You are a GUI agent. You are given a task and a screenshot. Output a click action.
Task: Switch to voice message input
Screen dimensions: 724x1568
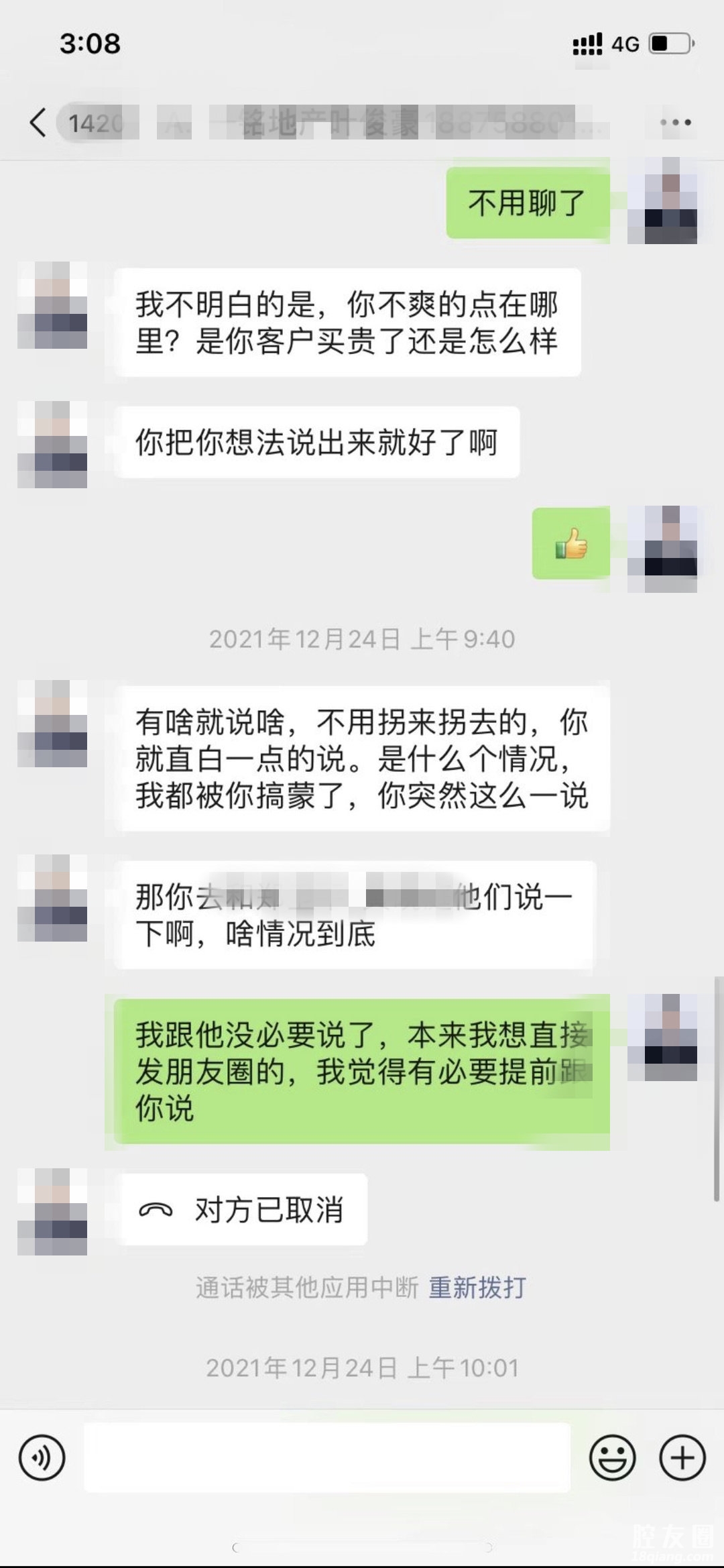[x=42, y=1458]
